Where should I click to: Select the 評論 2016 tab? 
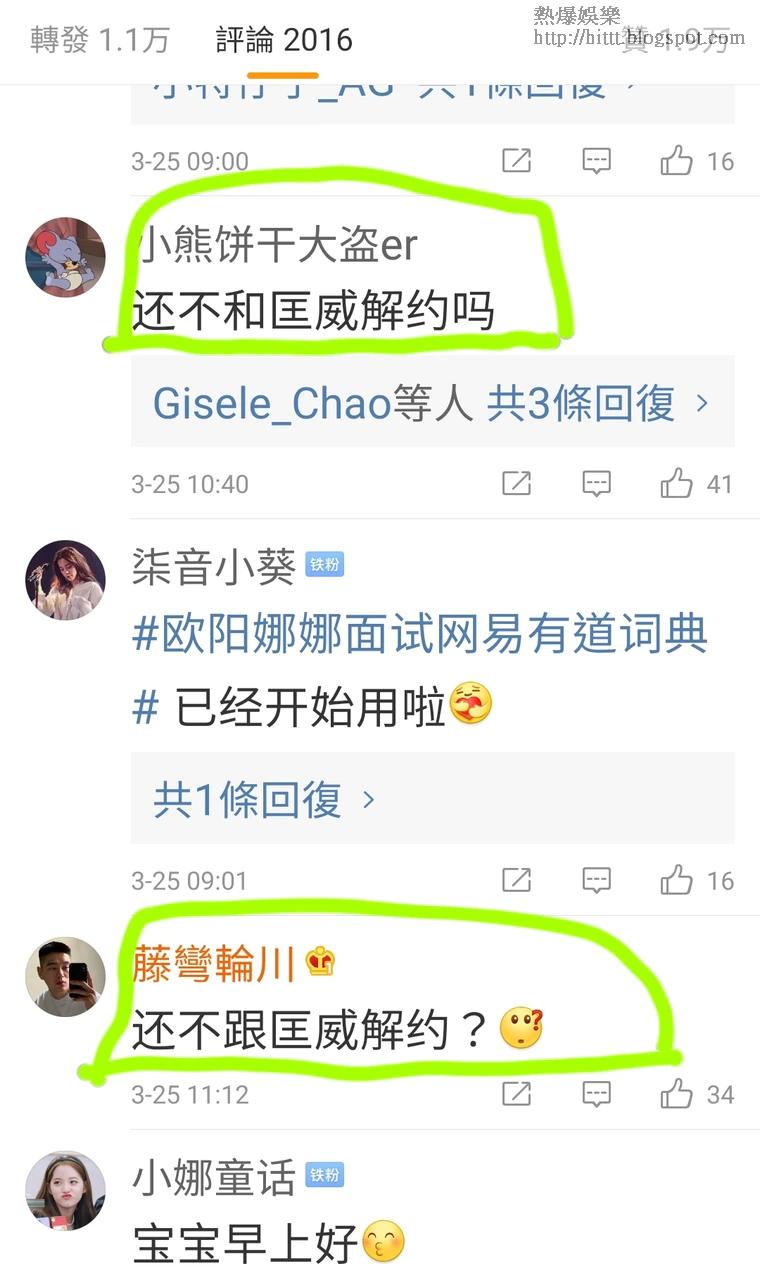click(x=284, y=40)
